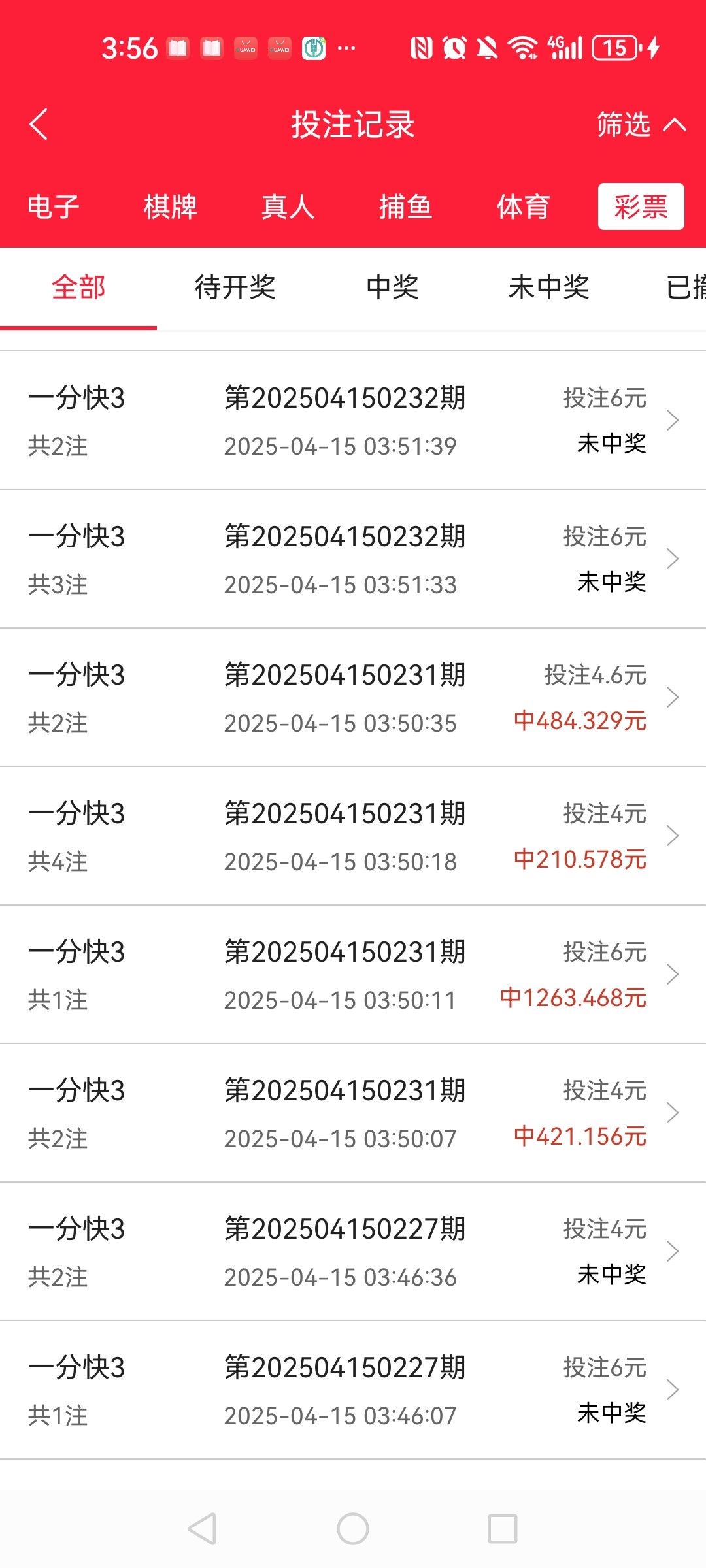View the bet that won 484.329元
Viewport: 706px width, 1568px height.
[353, 698]
